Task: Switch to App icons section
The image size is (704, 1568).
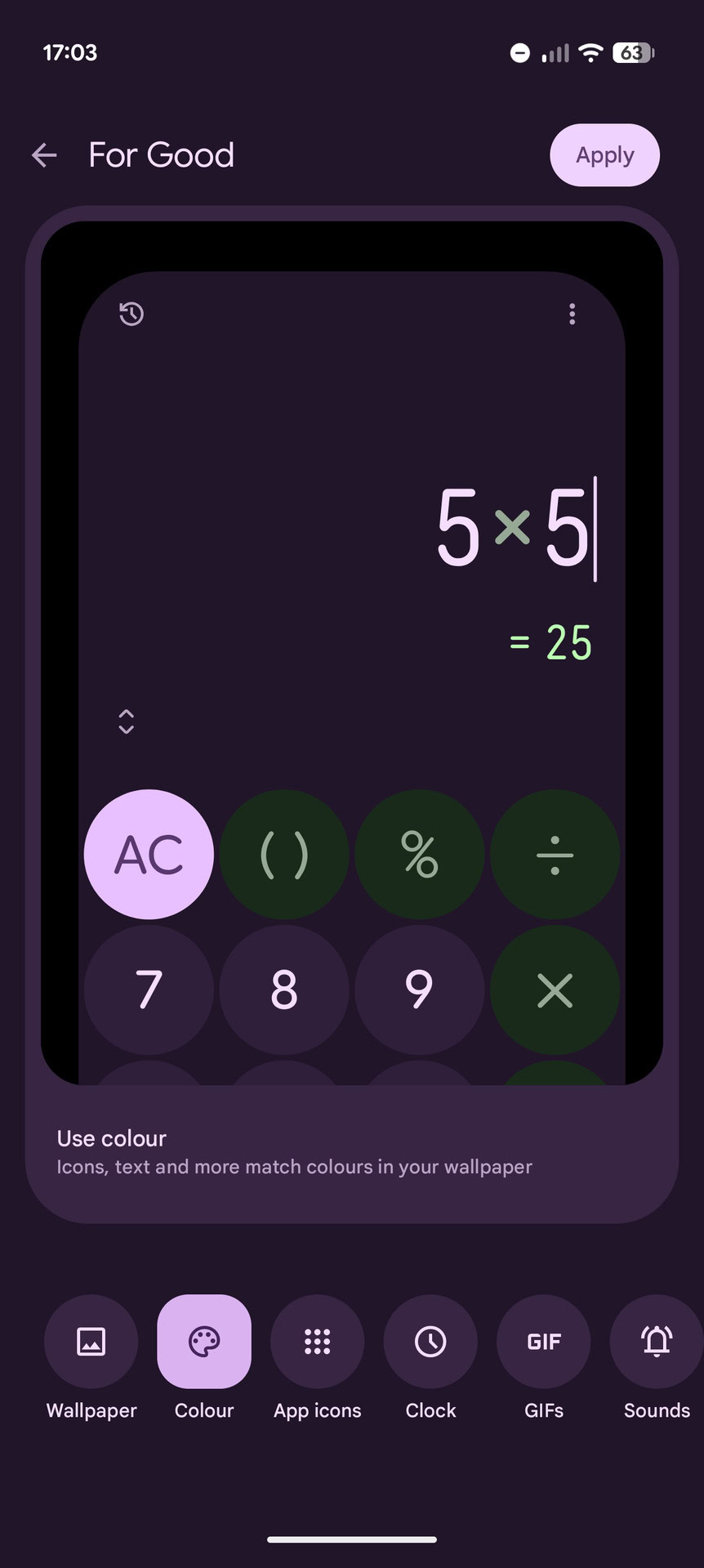Action: [317, 1342]
